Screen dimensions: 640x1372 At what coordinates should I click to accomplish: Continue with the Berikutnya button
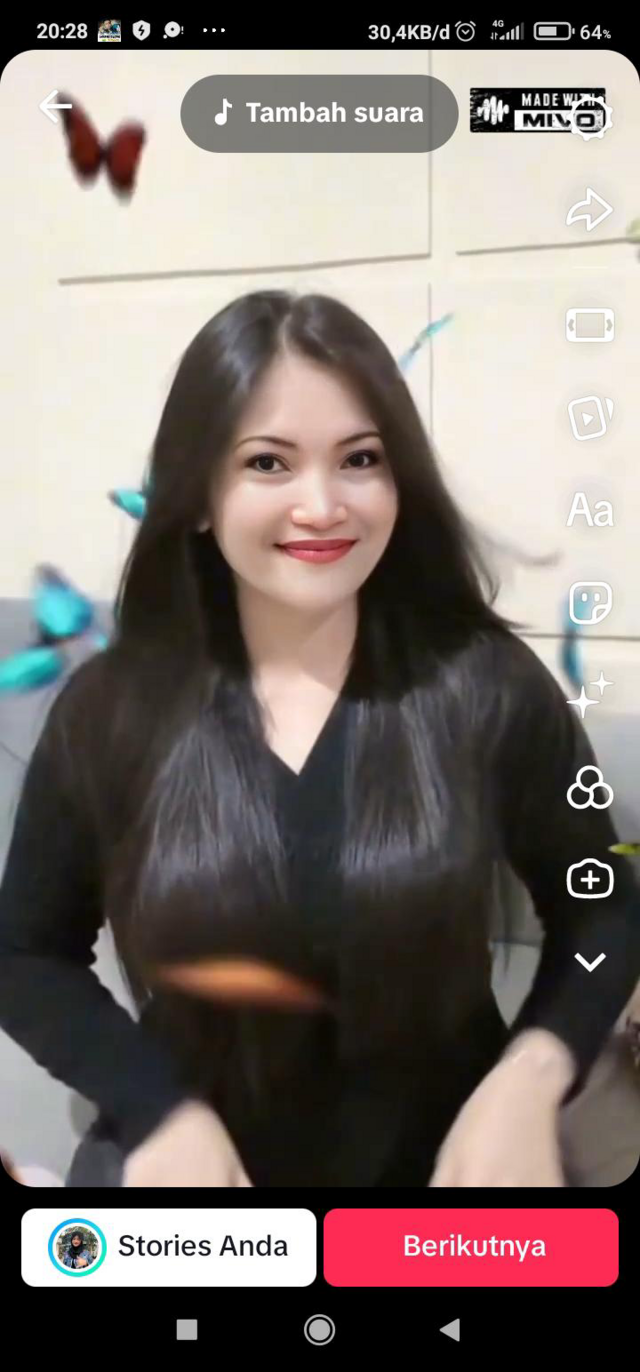tap(472, 1246)
